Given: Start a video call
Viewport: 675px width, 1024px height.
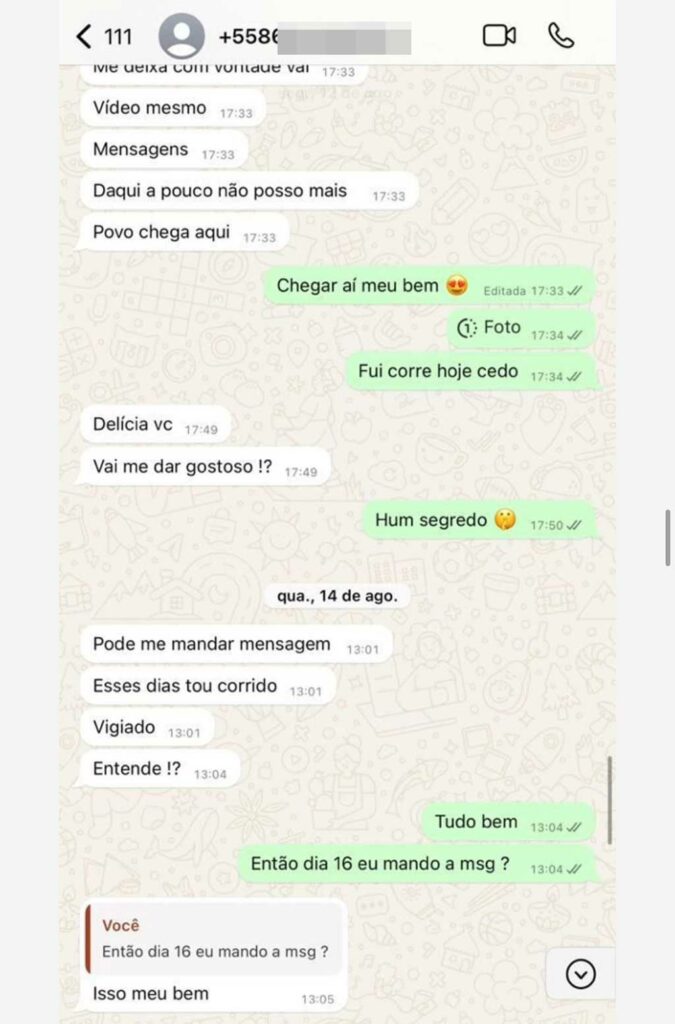Looking at the screenshot, I should point(499,36).
